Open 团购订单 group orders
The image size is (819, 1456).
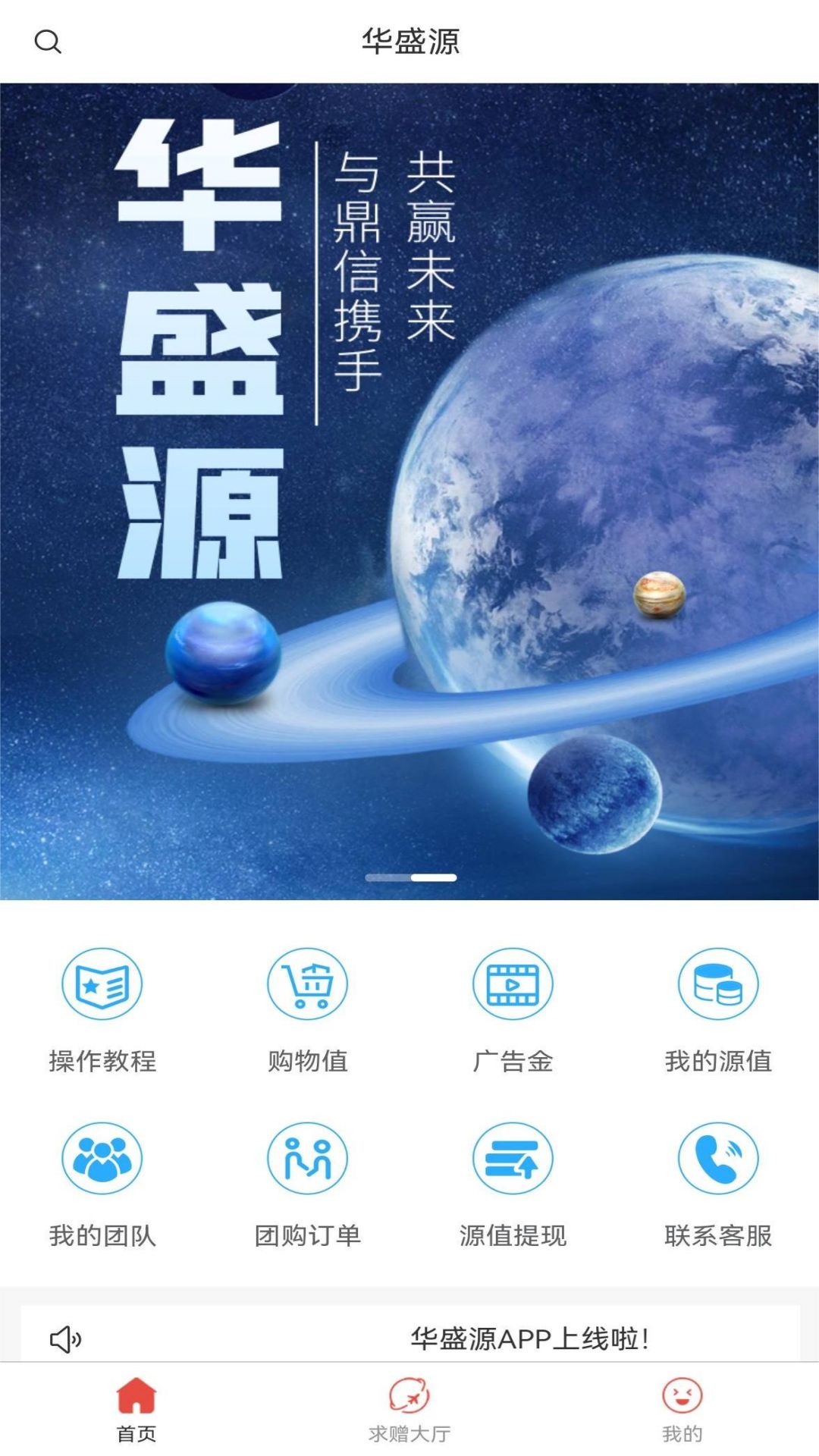[307, 1183]
